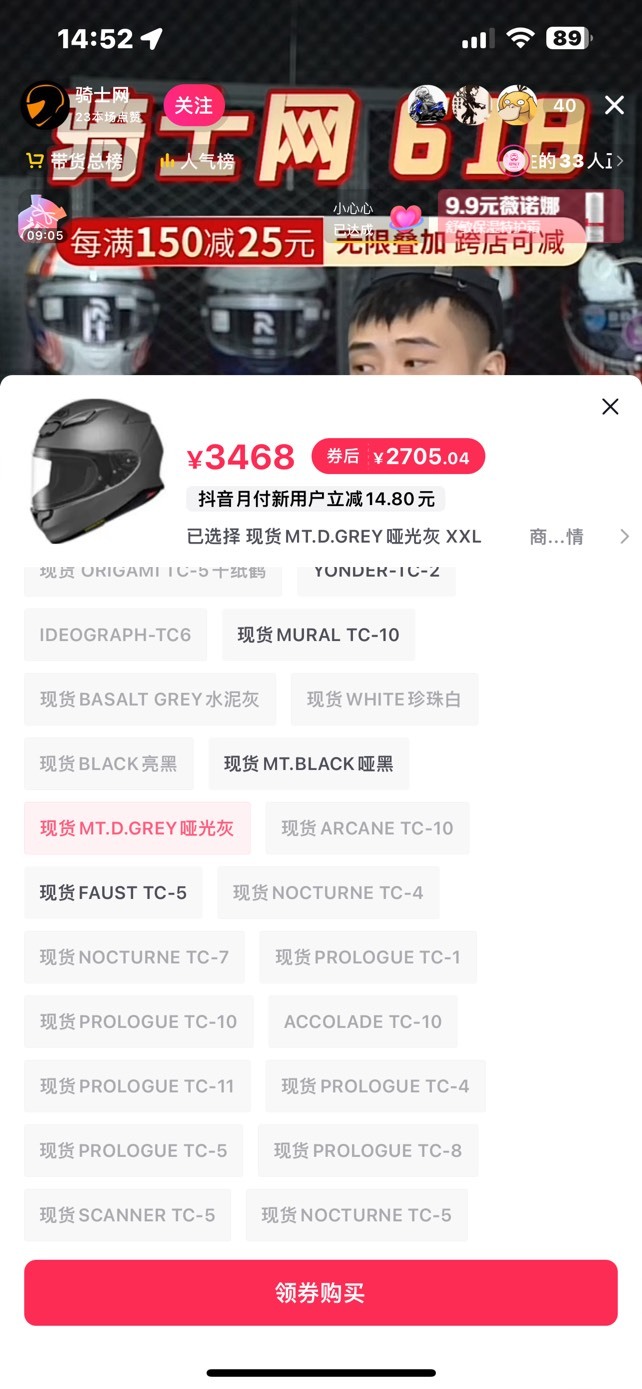Viewport: 642px width, 1389px height.
Task: Open product details via 商...情 arrow
Action: click(x=580, y=537)
